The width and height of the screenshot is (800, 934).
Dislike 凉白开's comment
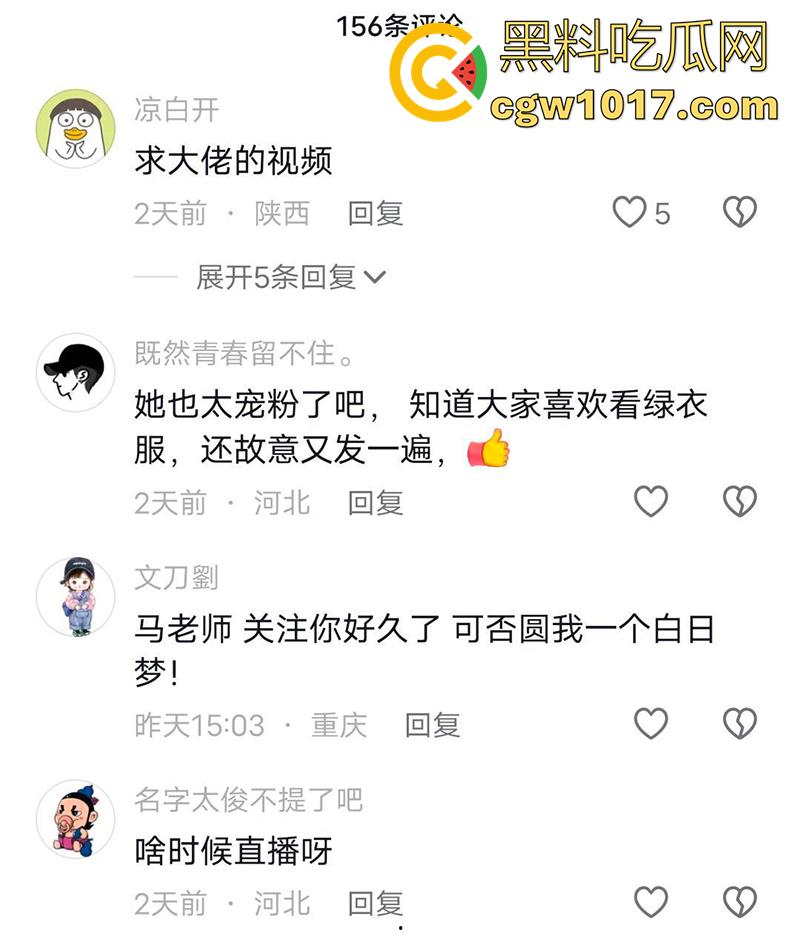coord(739,212)
